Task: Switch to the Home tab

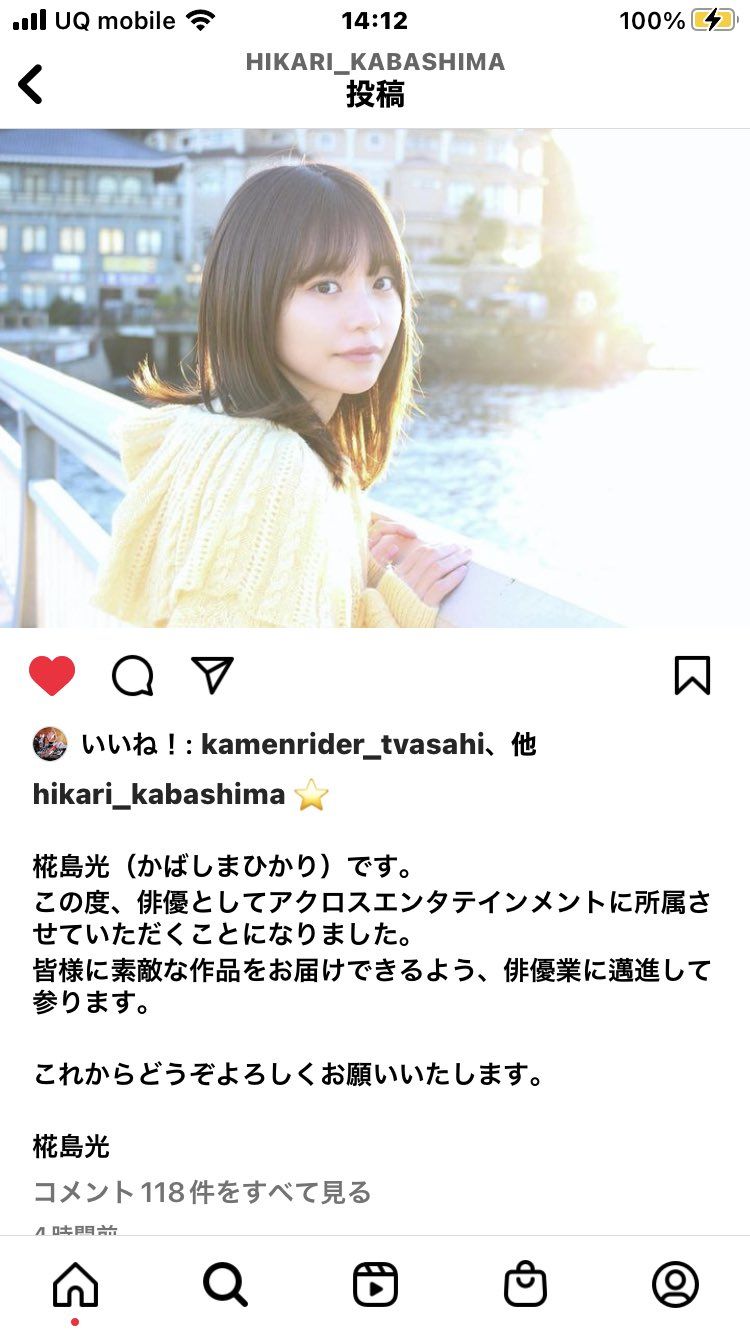Action: tap(75, 1284)
